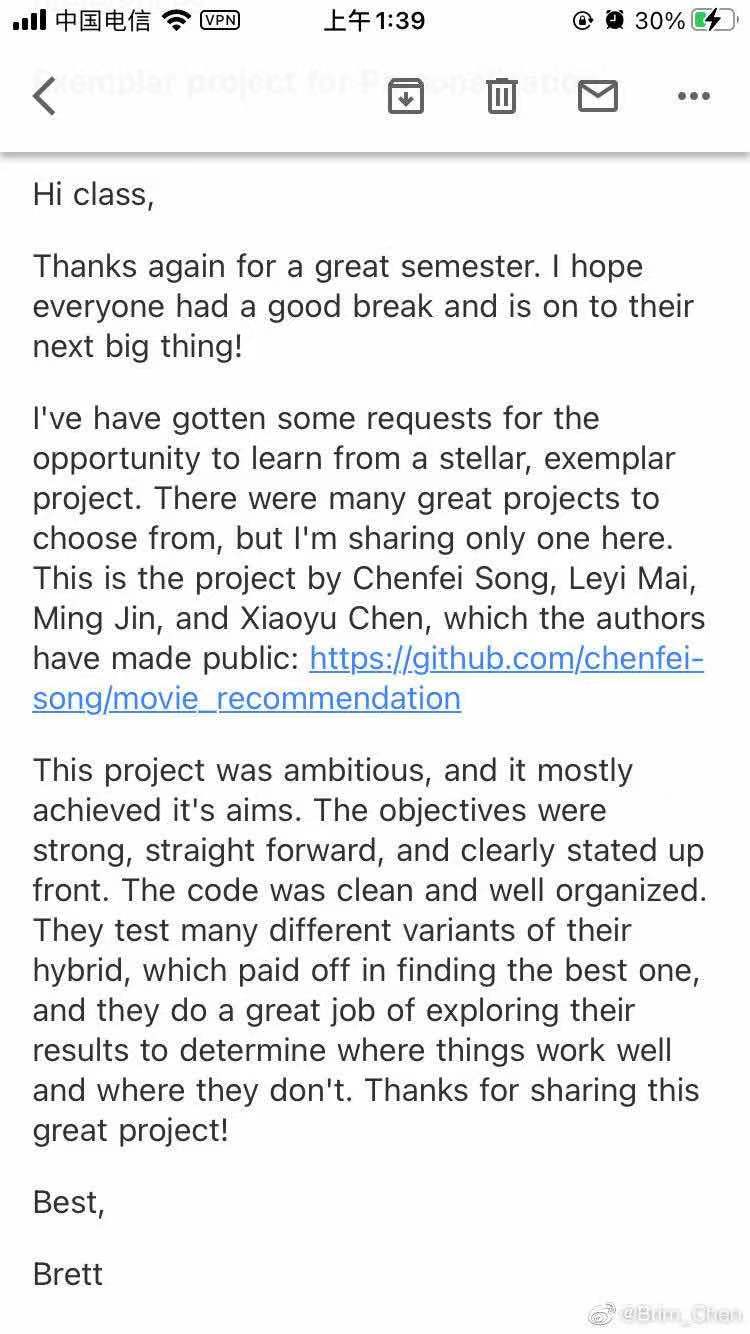This screenshot has width=750, height=1334.
Task: Tap the archive icon's down arrow
Action: [404, 98]
